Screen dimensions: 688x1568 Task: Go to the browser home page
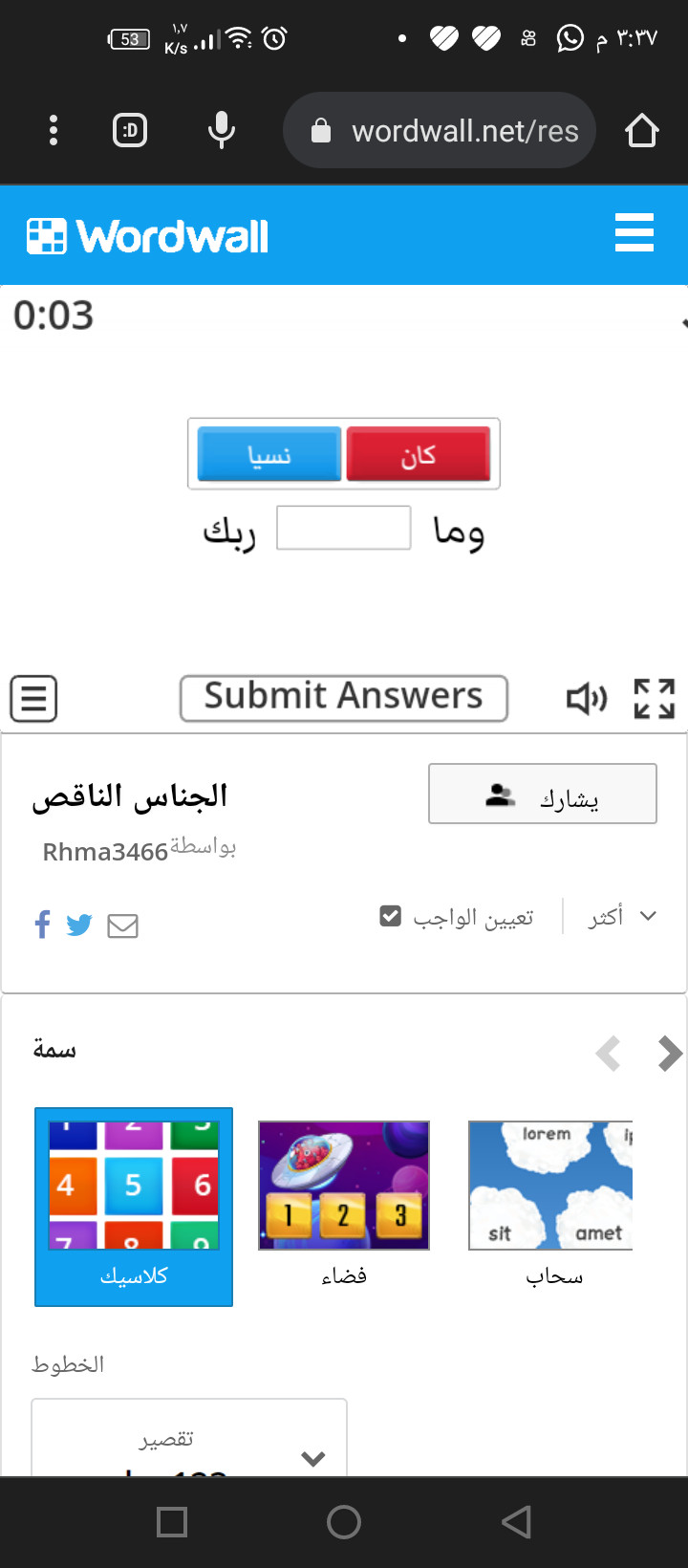(x=642, y=130)
